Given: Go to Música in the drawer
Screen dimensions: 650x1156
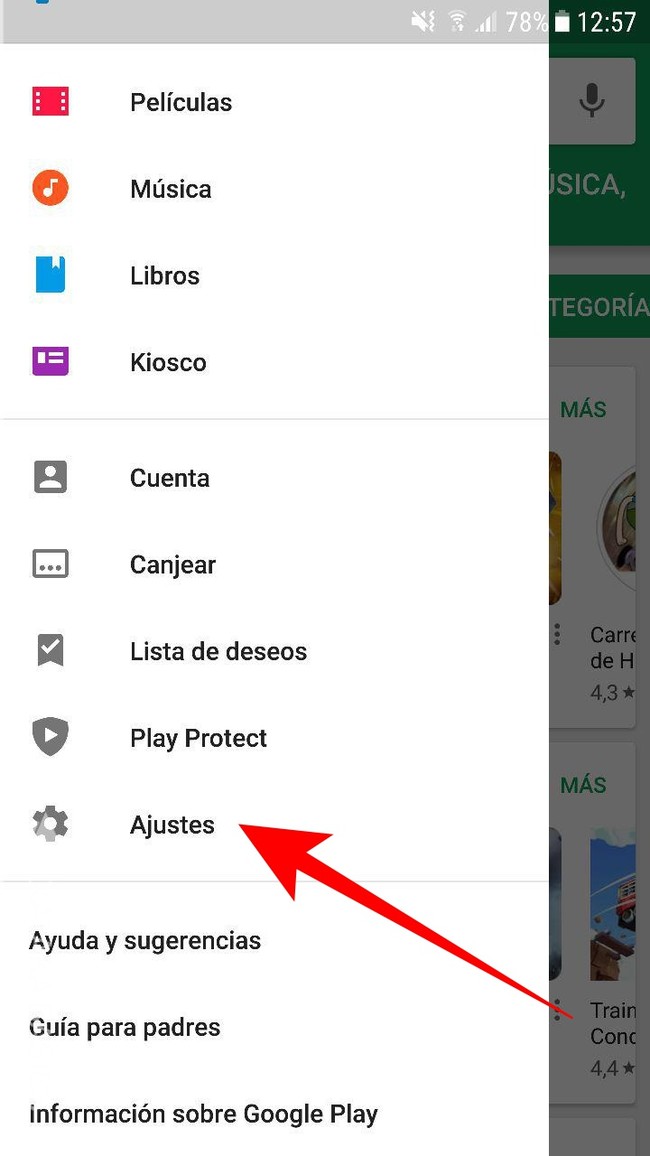Looking at the screenshot, I should coord(170,189).
